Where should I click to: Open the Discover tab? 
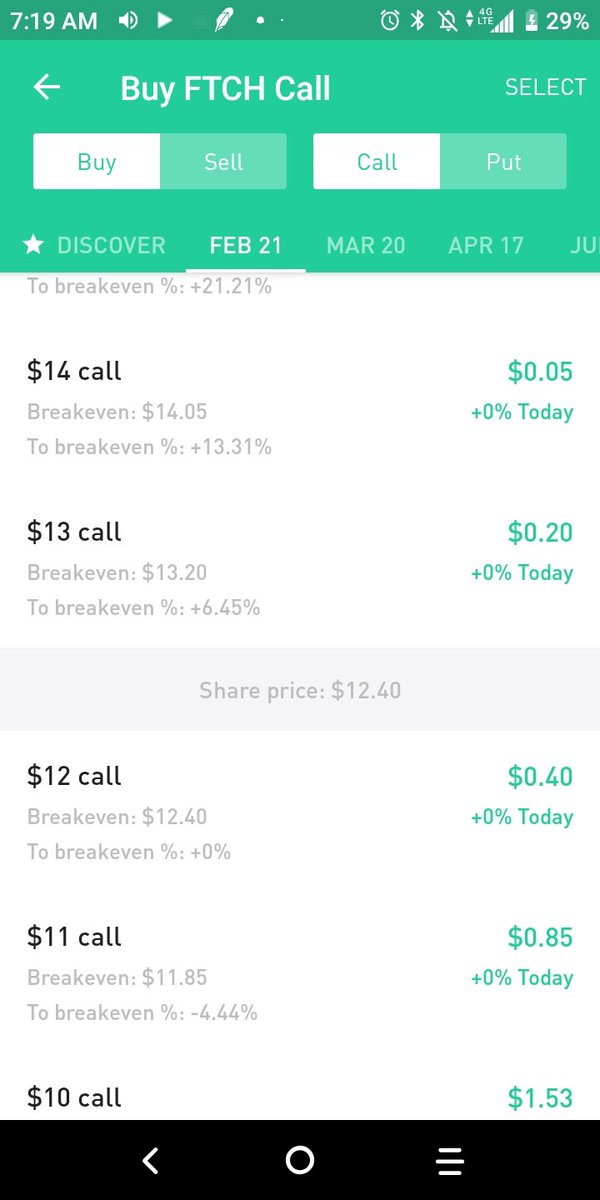pyautogui.click(x=94, y=245)
